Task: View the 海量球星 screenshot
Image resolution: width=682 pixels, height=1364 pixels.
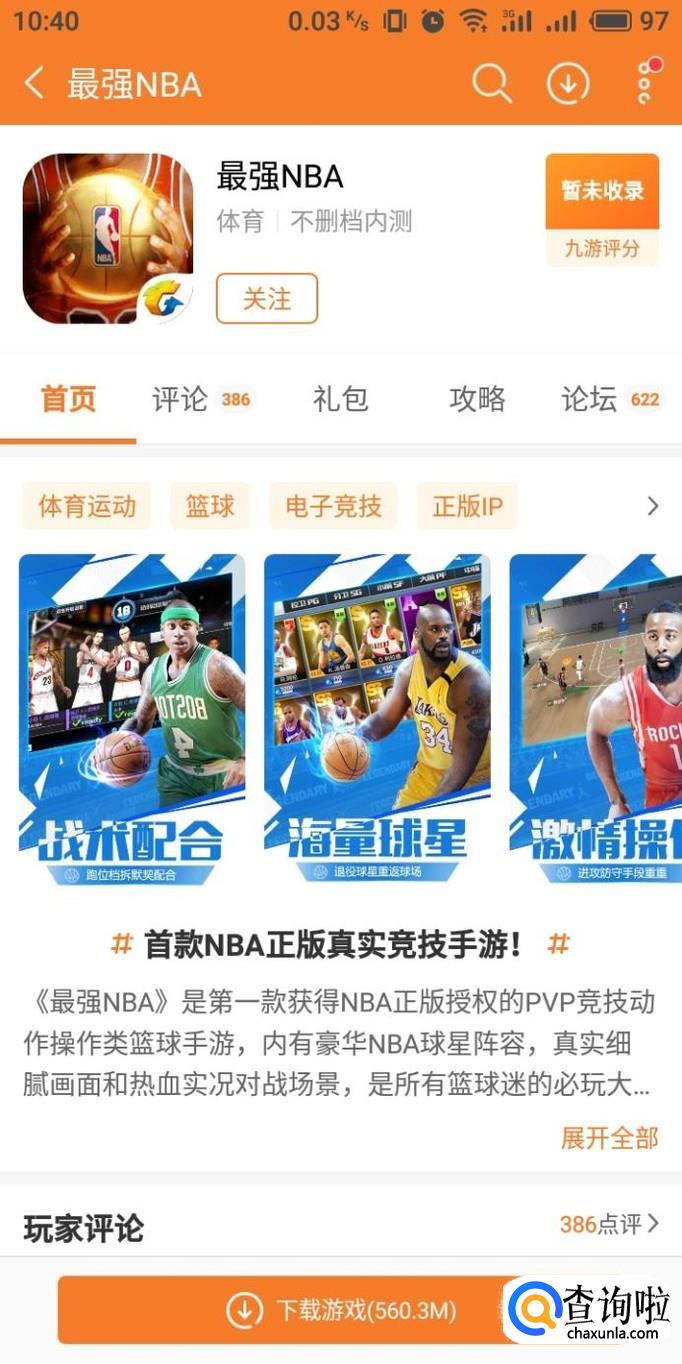Action: click(x=377, y=718)
